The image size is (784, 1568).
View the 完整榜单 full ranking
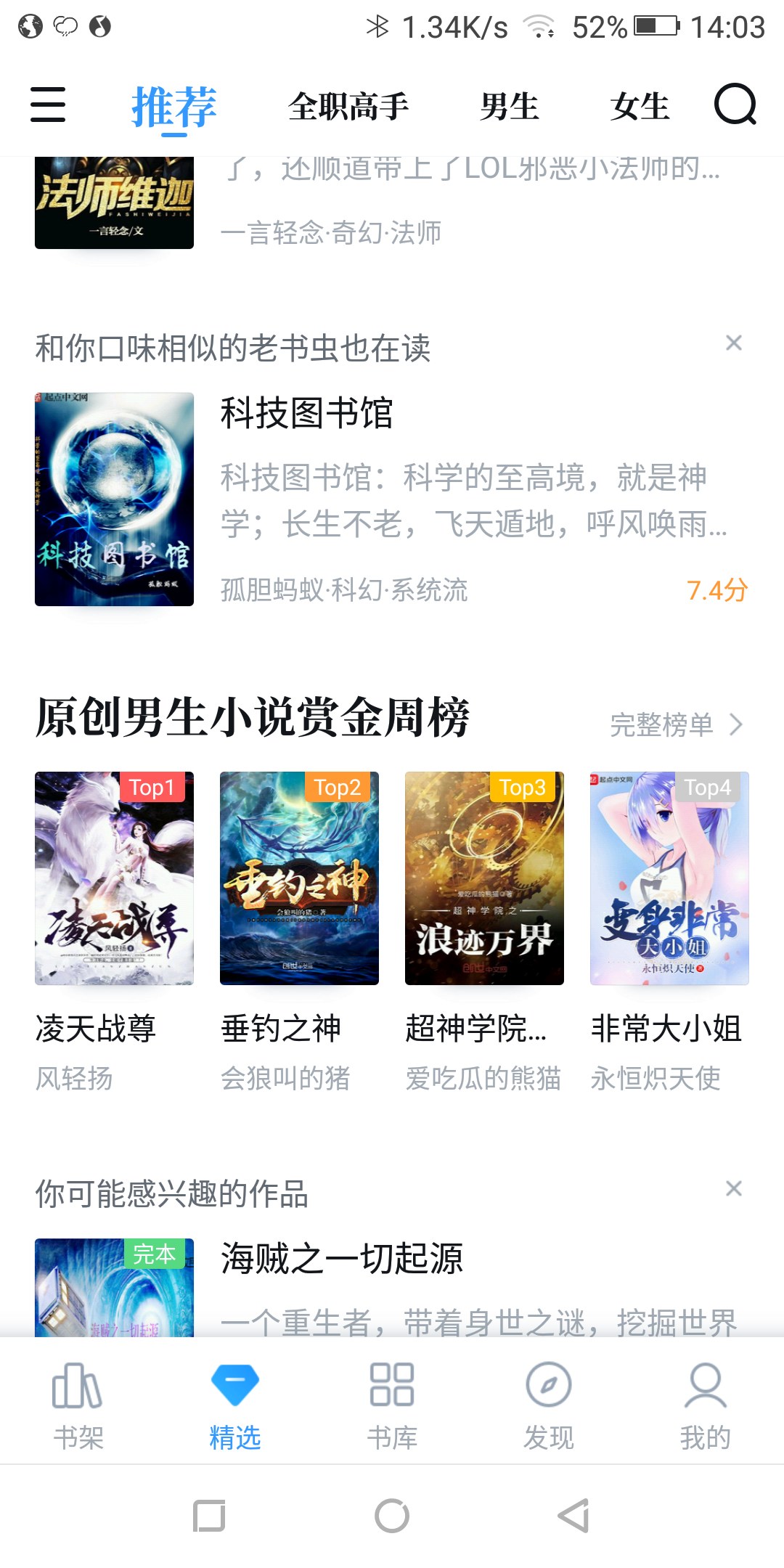(x=675, y=724)
